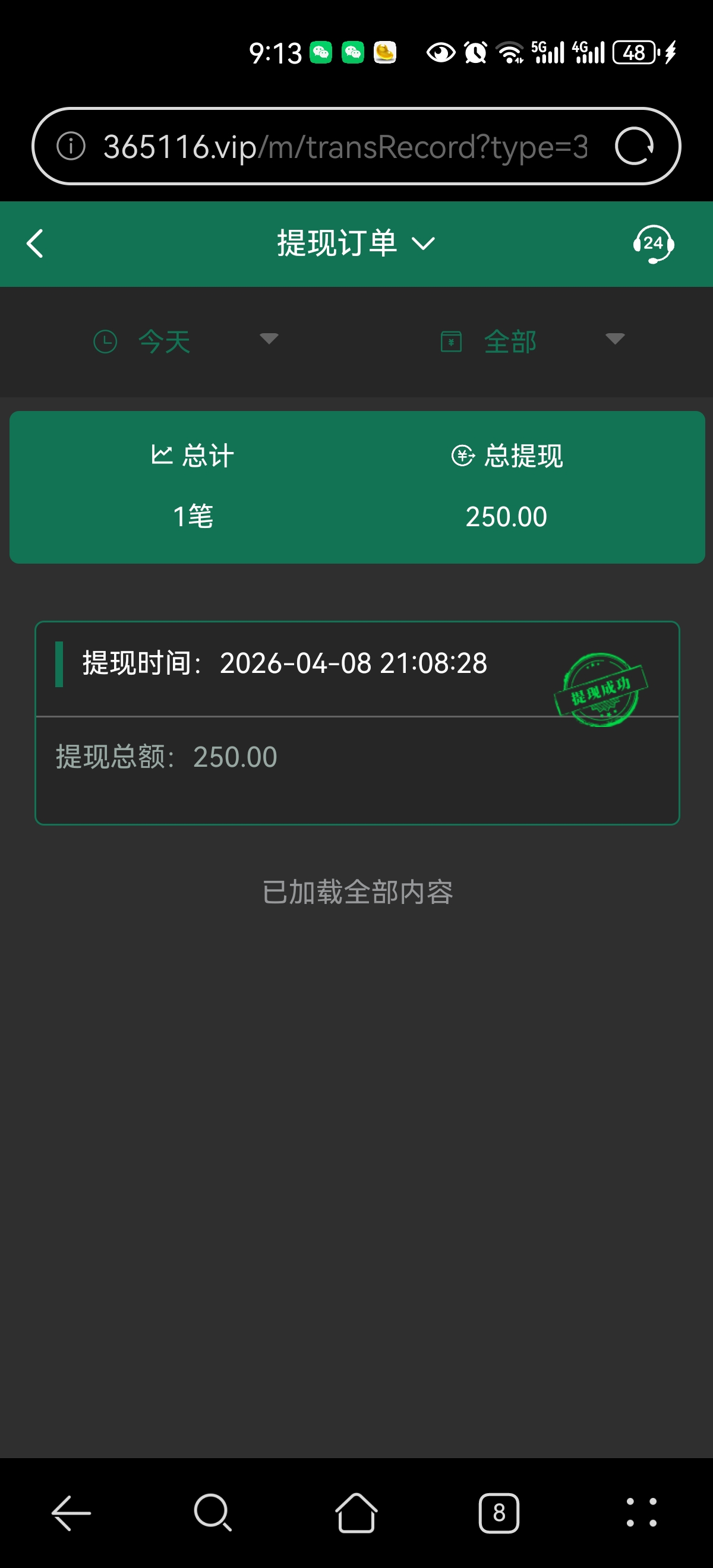Reload the page with the refresh icon
The width and height of the screenshot is (713, 1568).
(635, 146)
